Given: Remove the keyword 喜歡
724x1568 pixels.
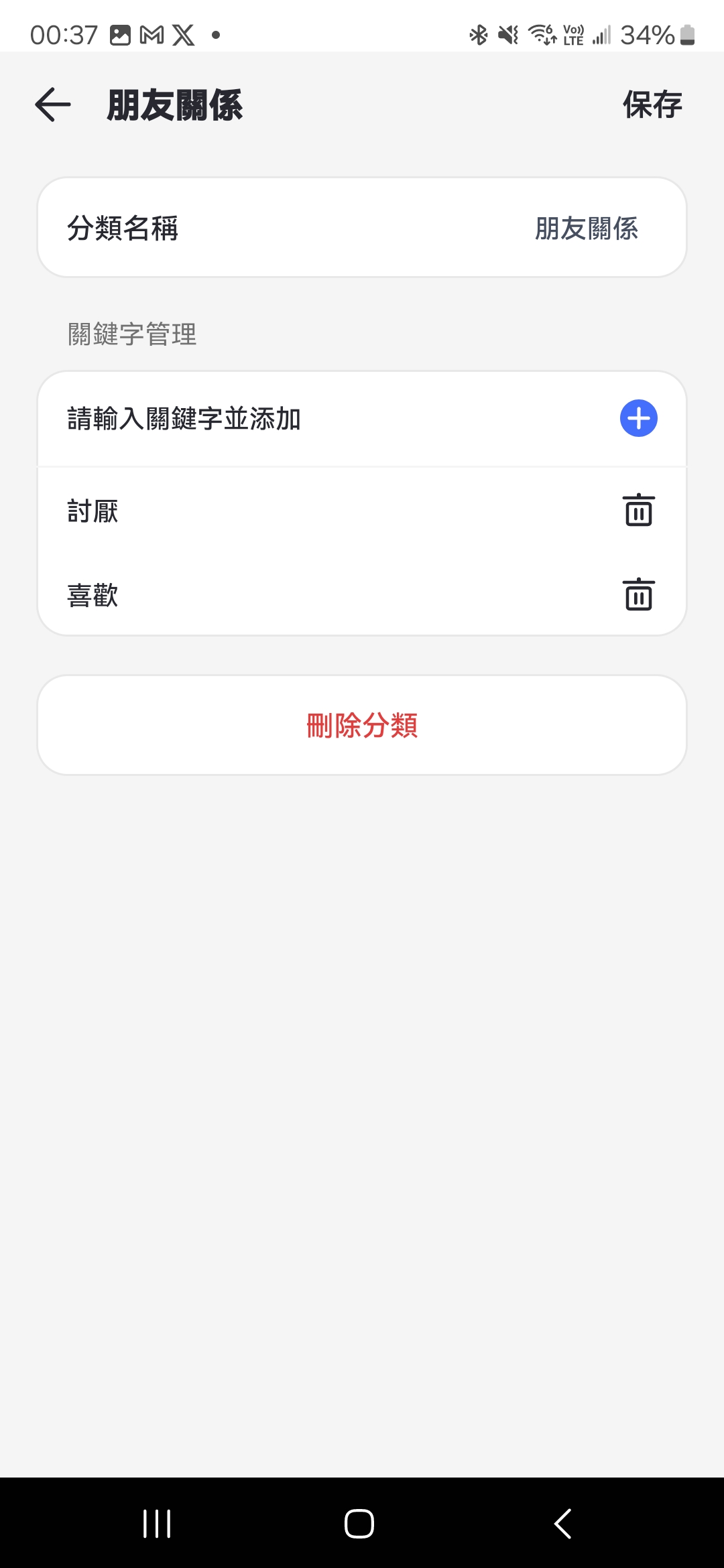Looking at the screenshot, I should click(x=638, y=595).
